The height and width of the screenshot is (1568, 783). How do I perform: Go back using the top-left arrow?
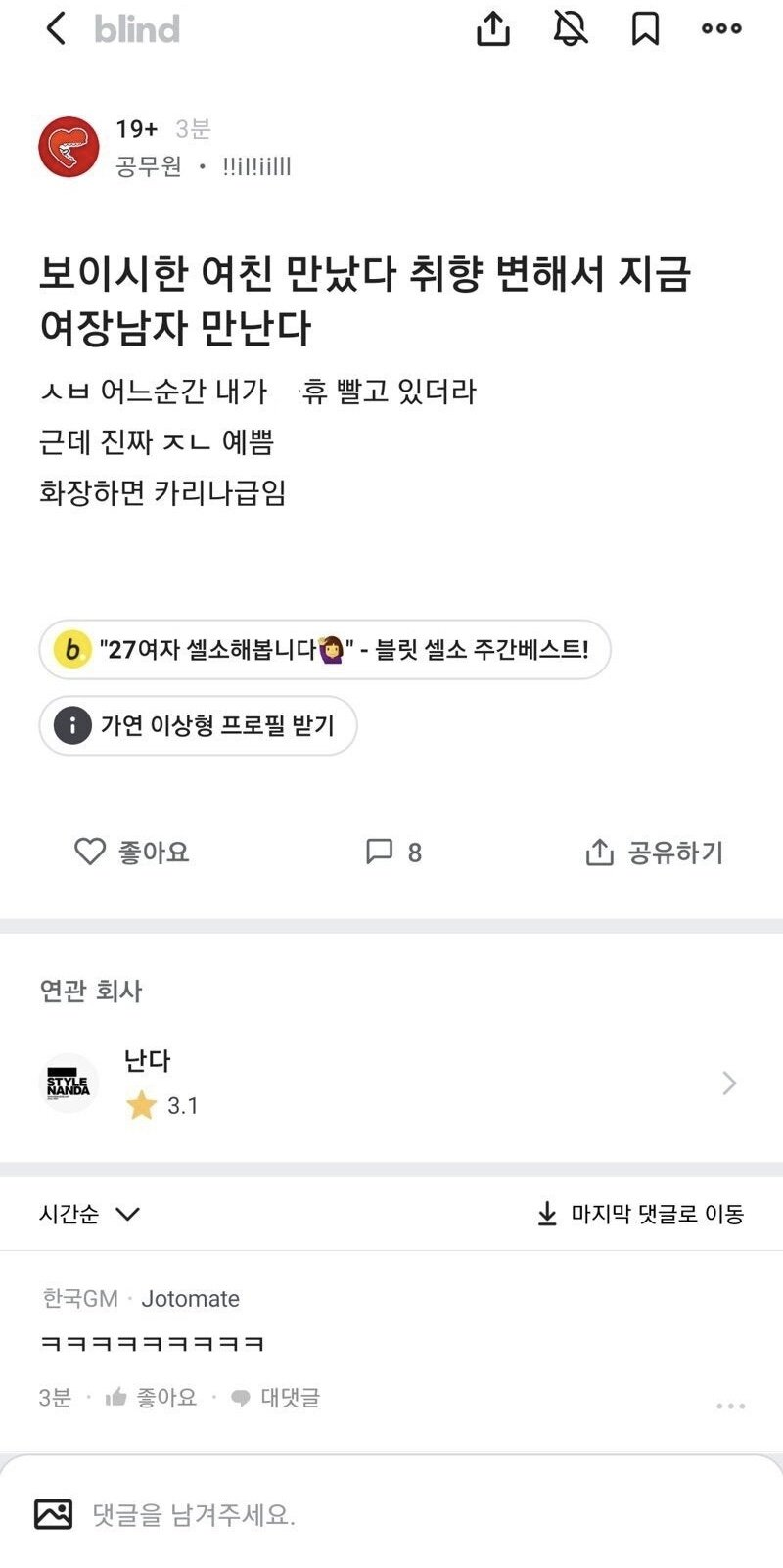[56, 28]
